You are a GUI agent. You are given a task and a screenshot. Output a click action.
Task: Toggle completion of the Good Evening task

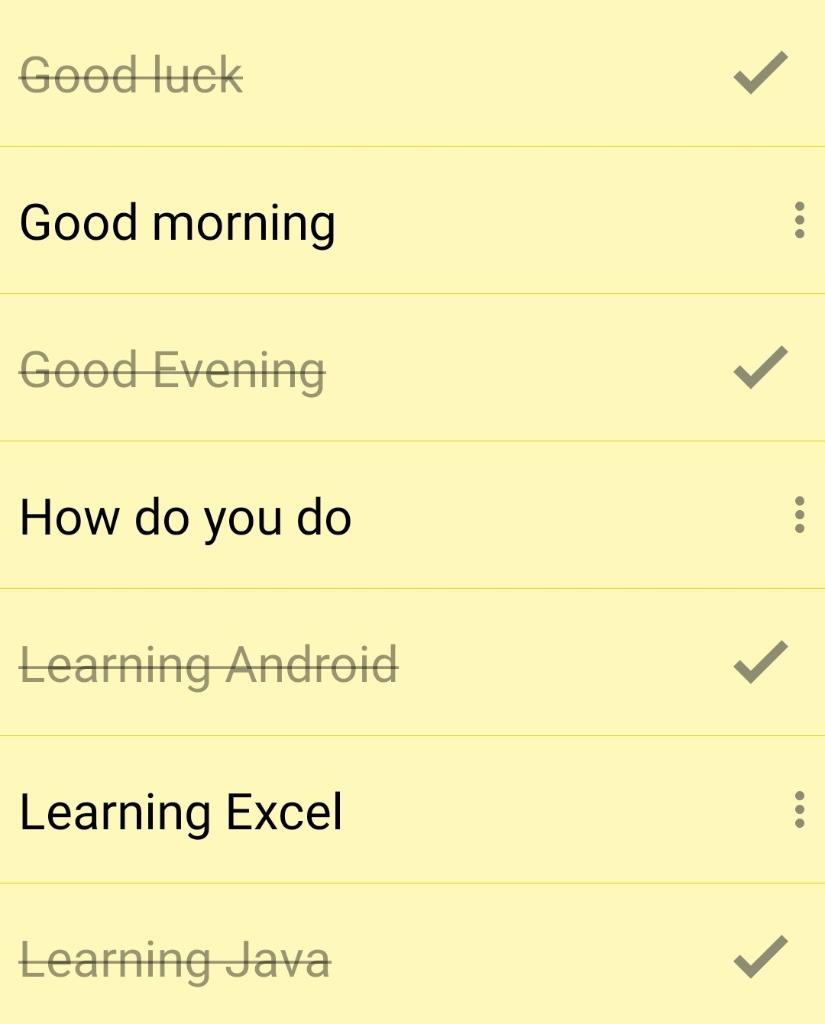pyautogui.click(x=758, y=368)
